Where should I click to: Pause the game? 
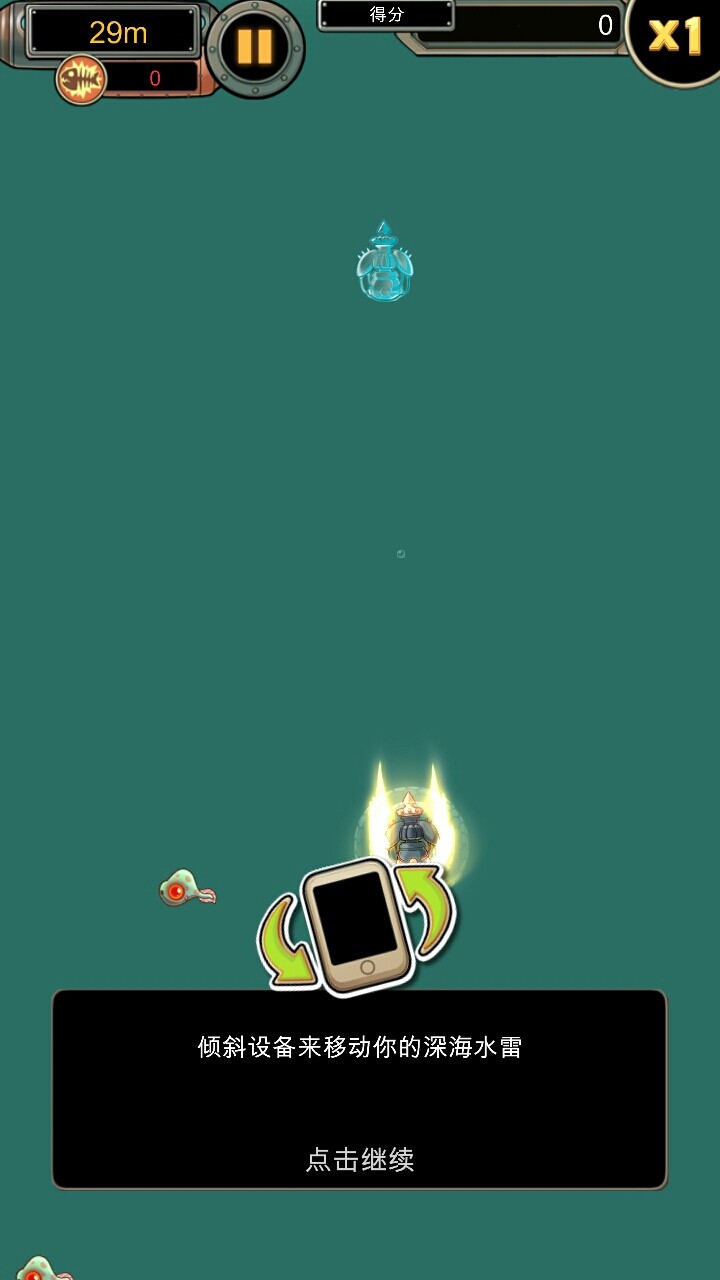click(255, 47)
